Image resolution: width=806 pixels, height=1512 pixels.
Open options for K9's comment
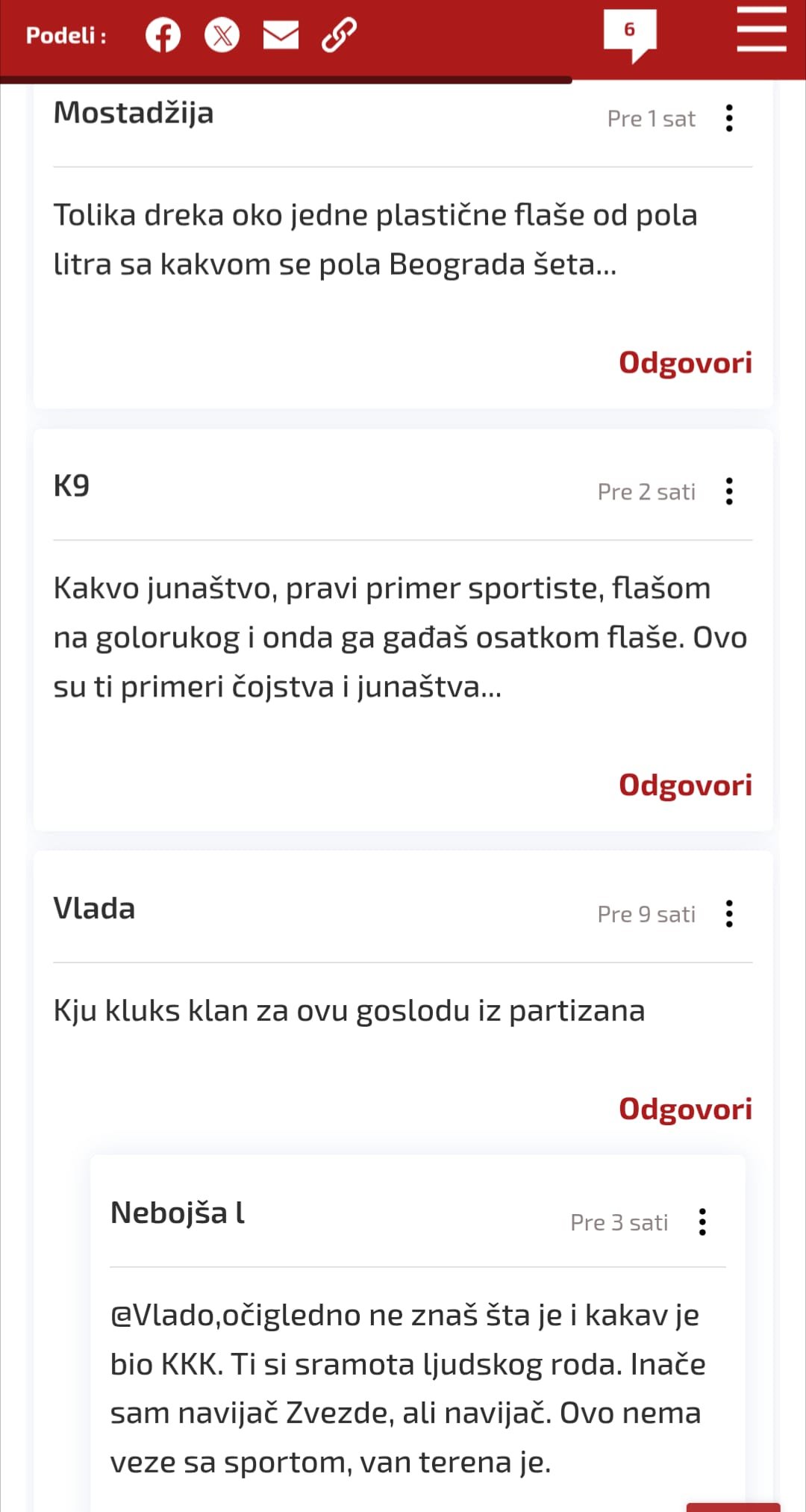point(729,491)
